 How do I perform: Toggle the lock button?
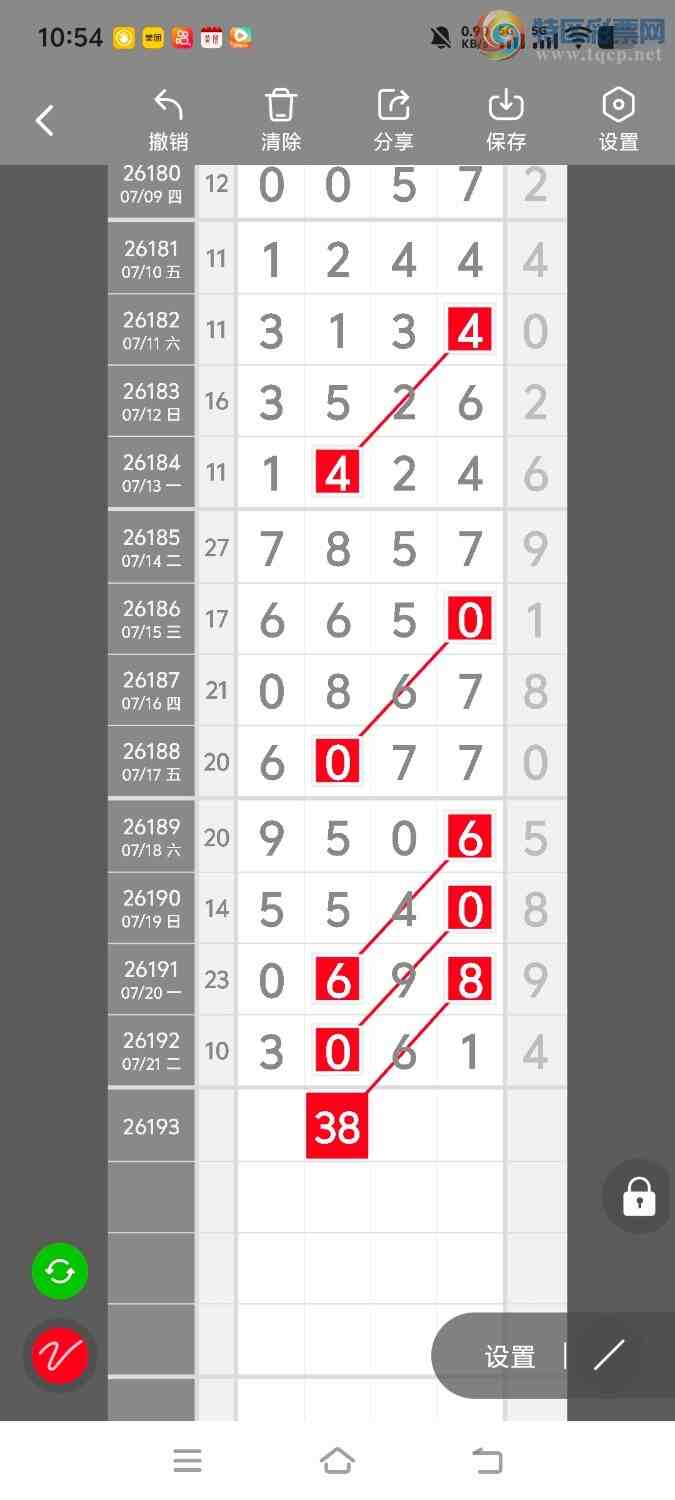[x=639, y=1196]
